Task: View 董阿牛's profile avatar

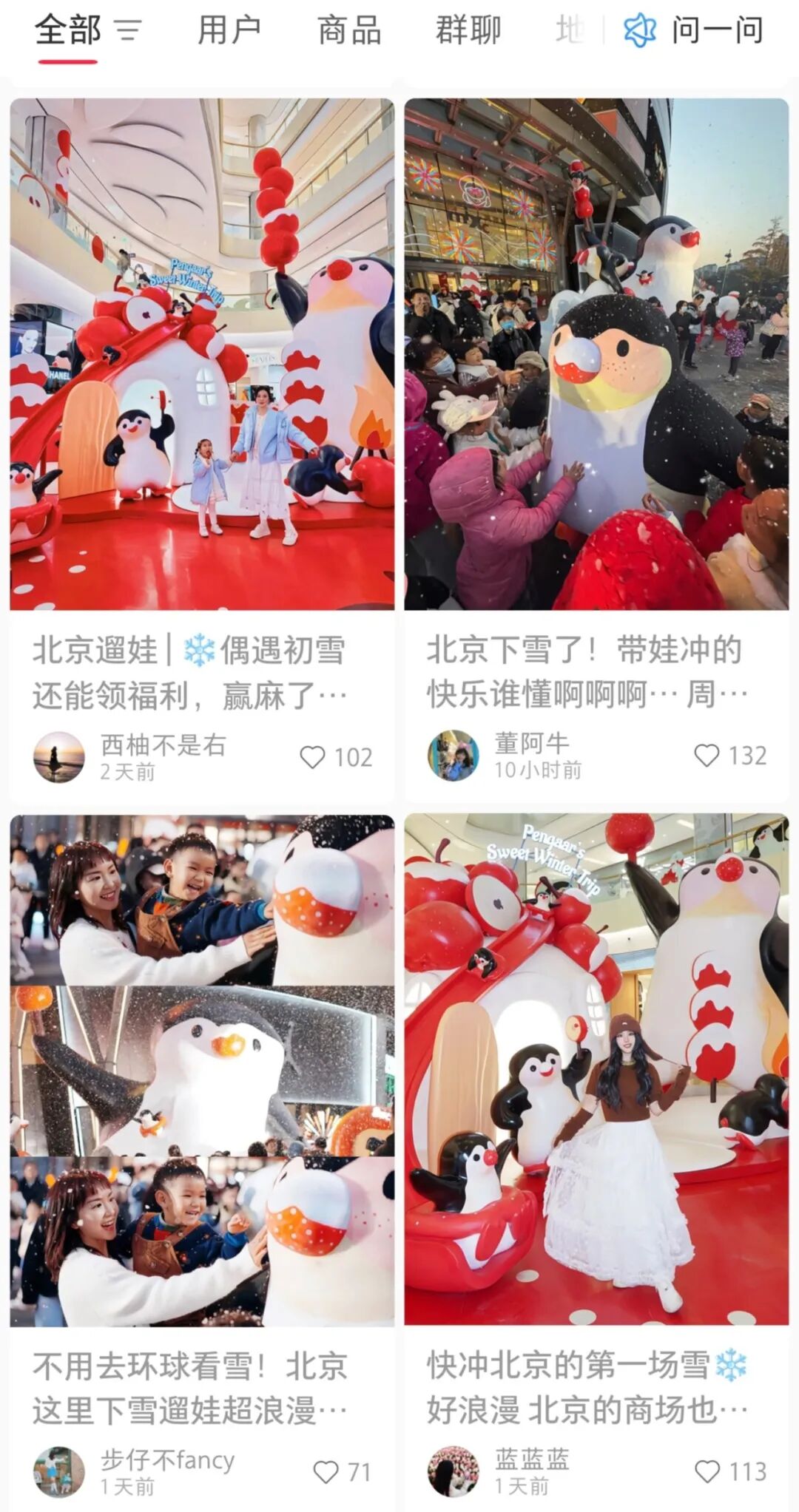Action: point(453,756)
